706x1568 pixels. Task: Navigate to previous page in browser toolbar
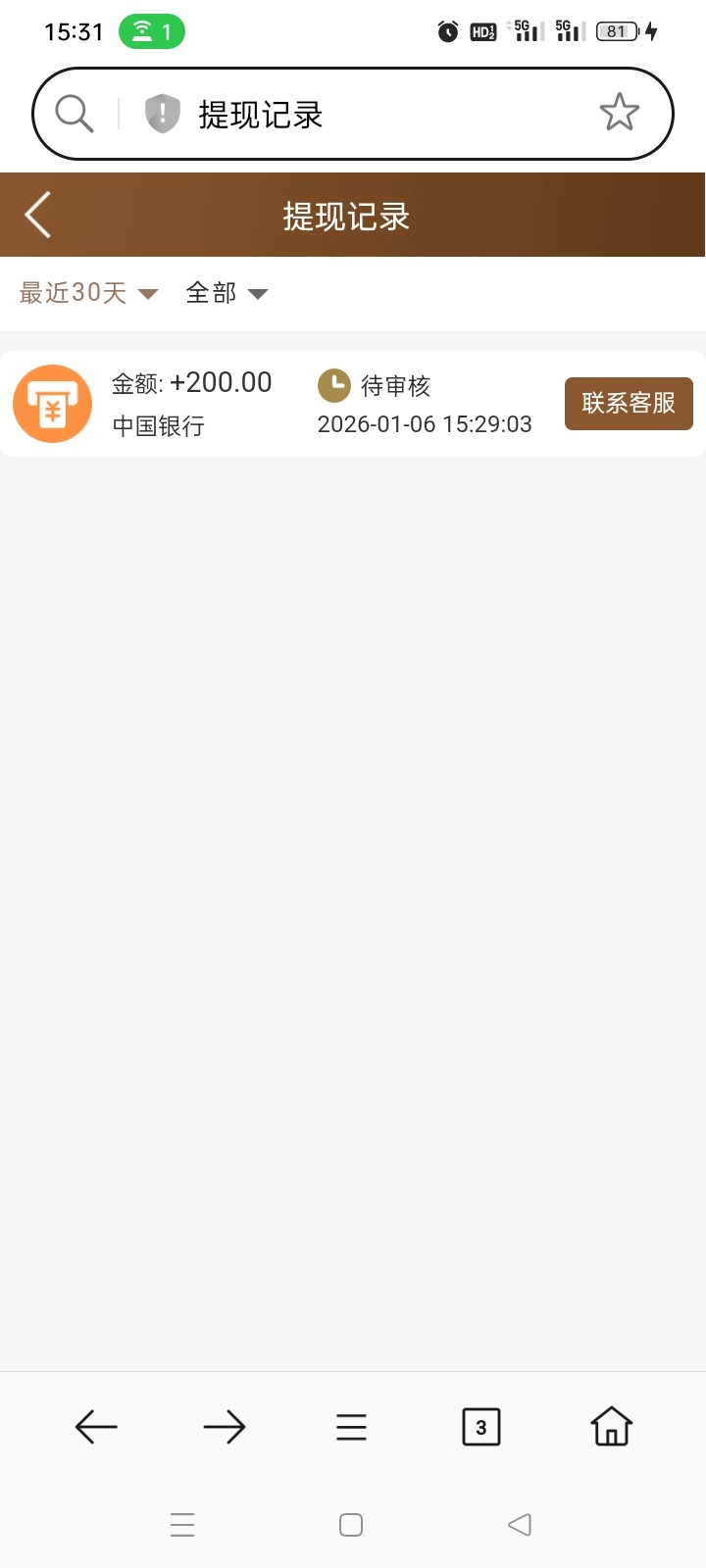[x=96, y=1427]
